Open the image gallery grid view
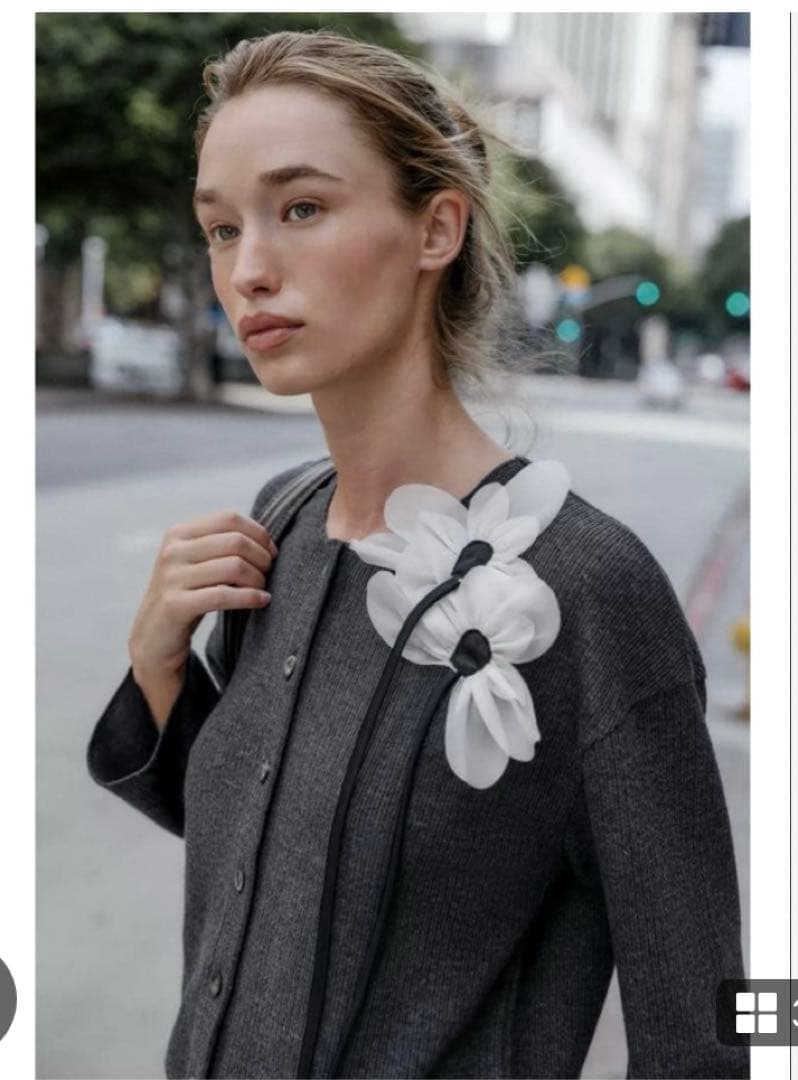798x1080 pixels. pyautogui.click(x=757, y=1012)
